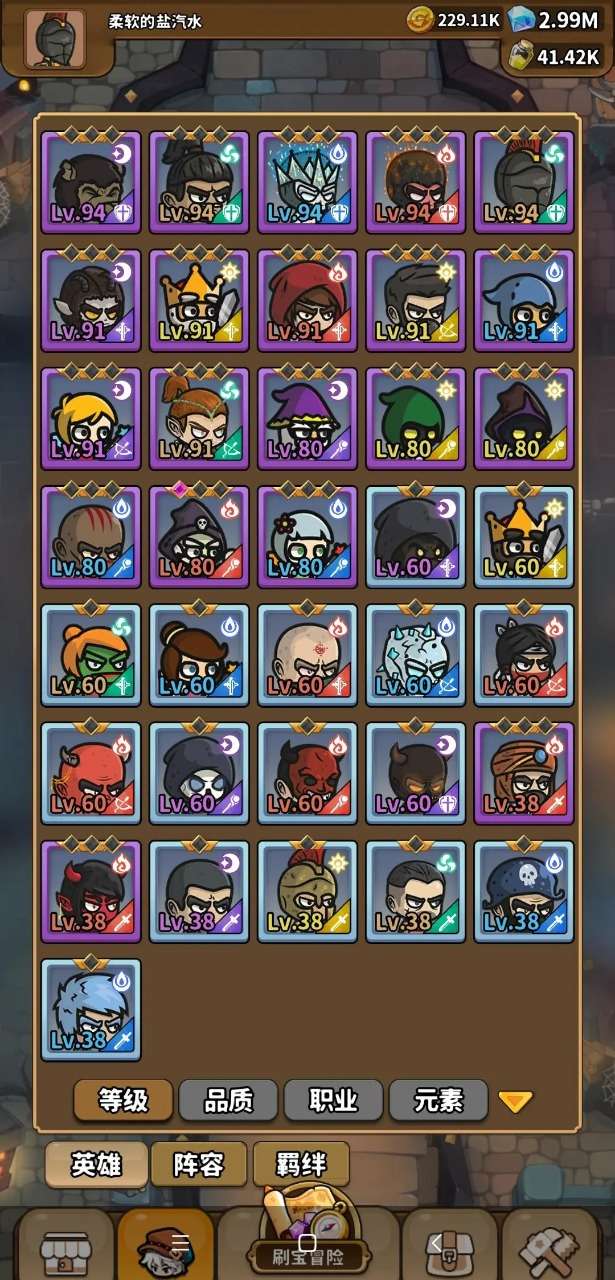Sort heroes by 元素 (element)
The image size is (615, 1280).
[x=438, y=1101]
